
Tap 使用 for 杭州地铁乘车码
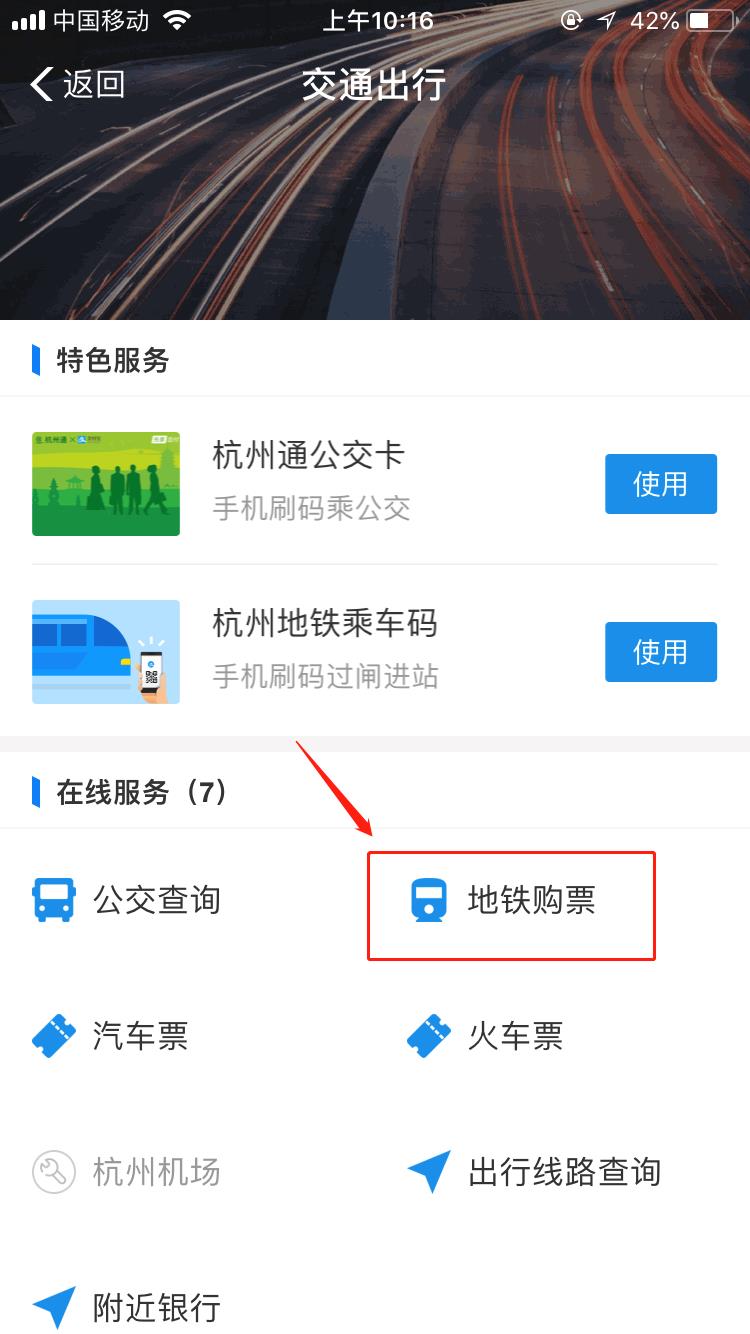click(x=660, y=652)
